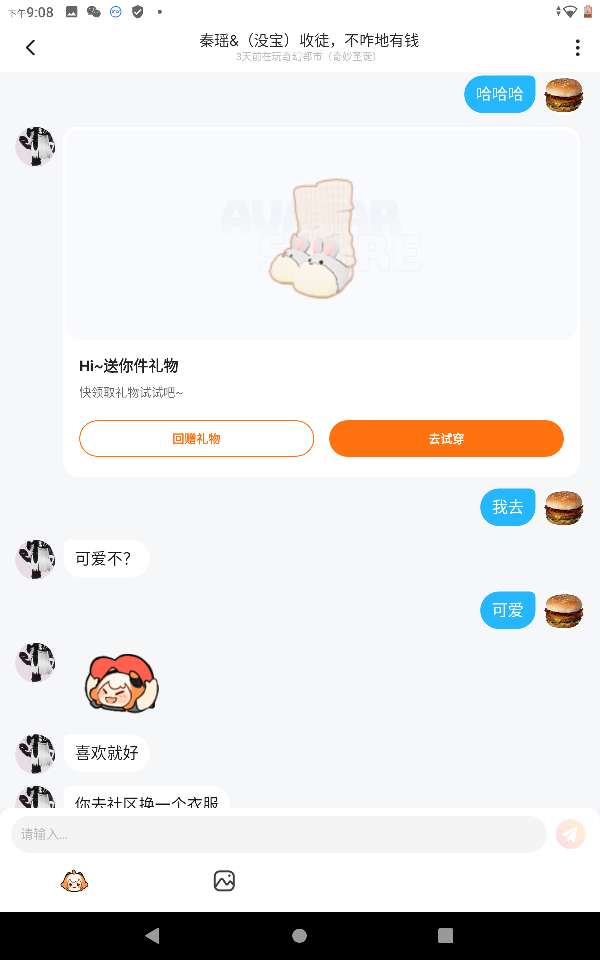Tap the orange 去试穿 button
The height and width of the screenshot is (960, 600).
(x=446, y=438)
